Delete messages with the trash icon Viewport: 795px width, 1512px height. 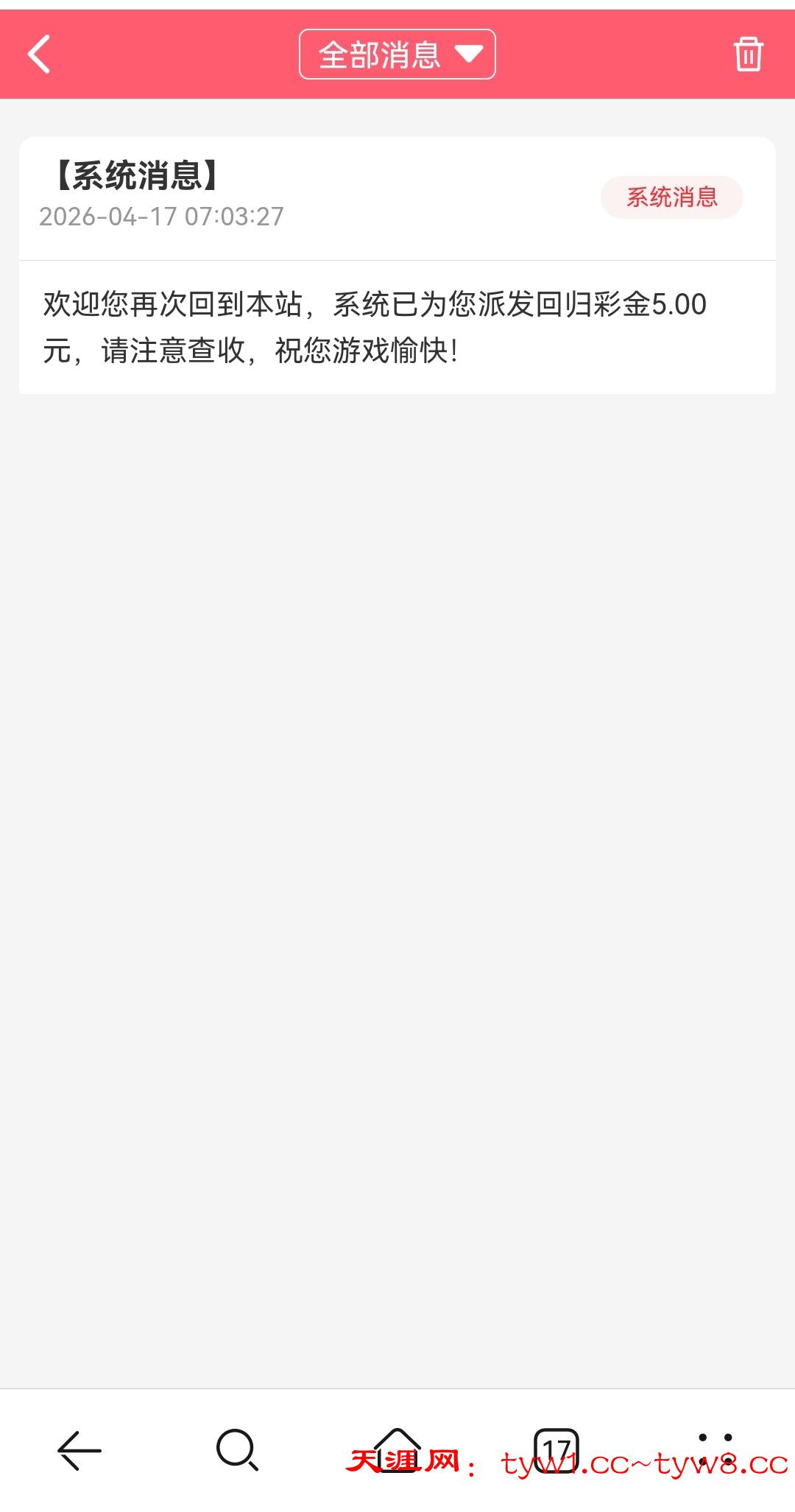(x=748, y=54)
